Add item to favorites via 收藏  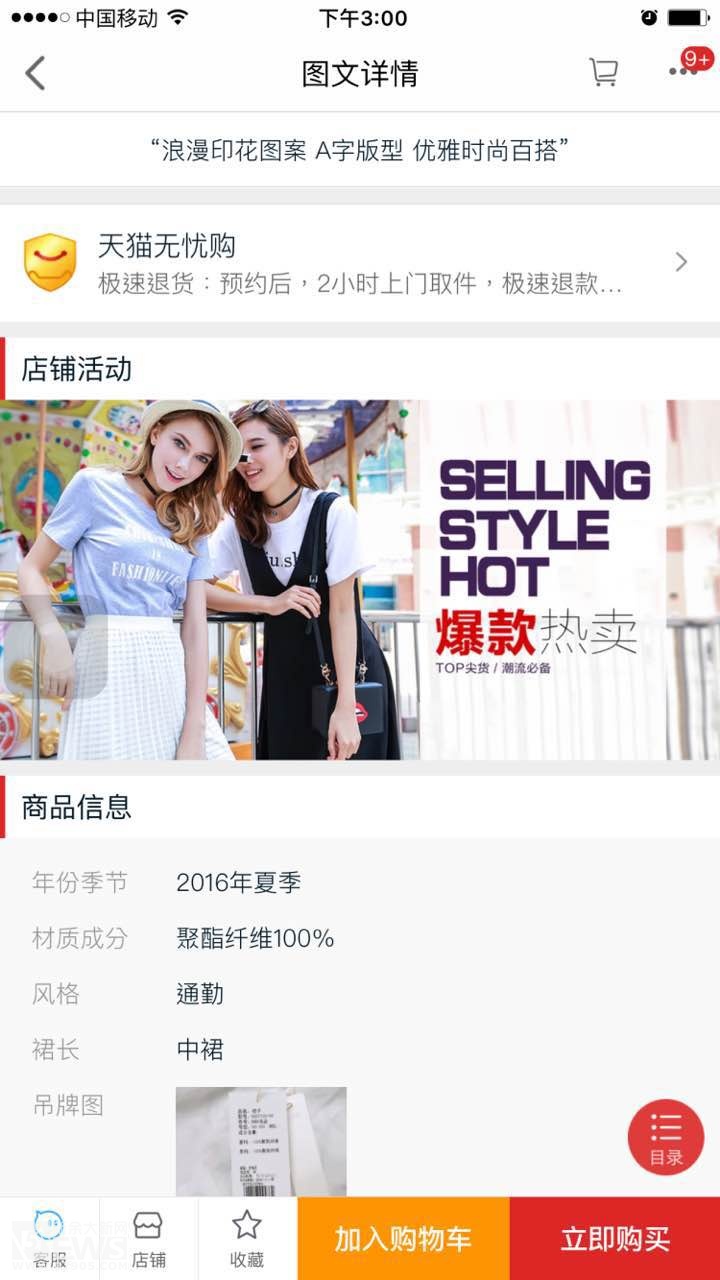tap(247, 1238)
